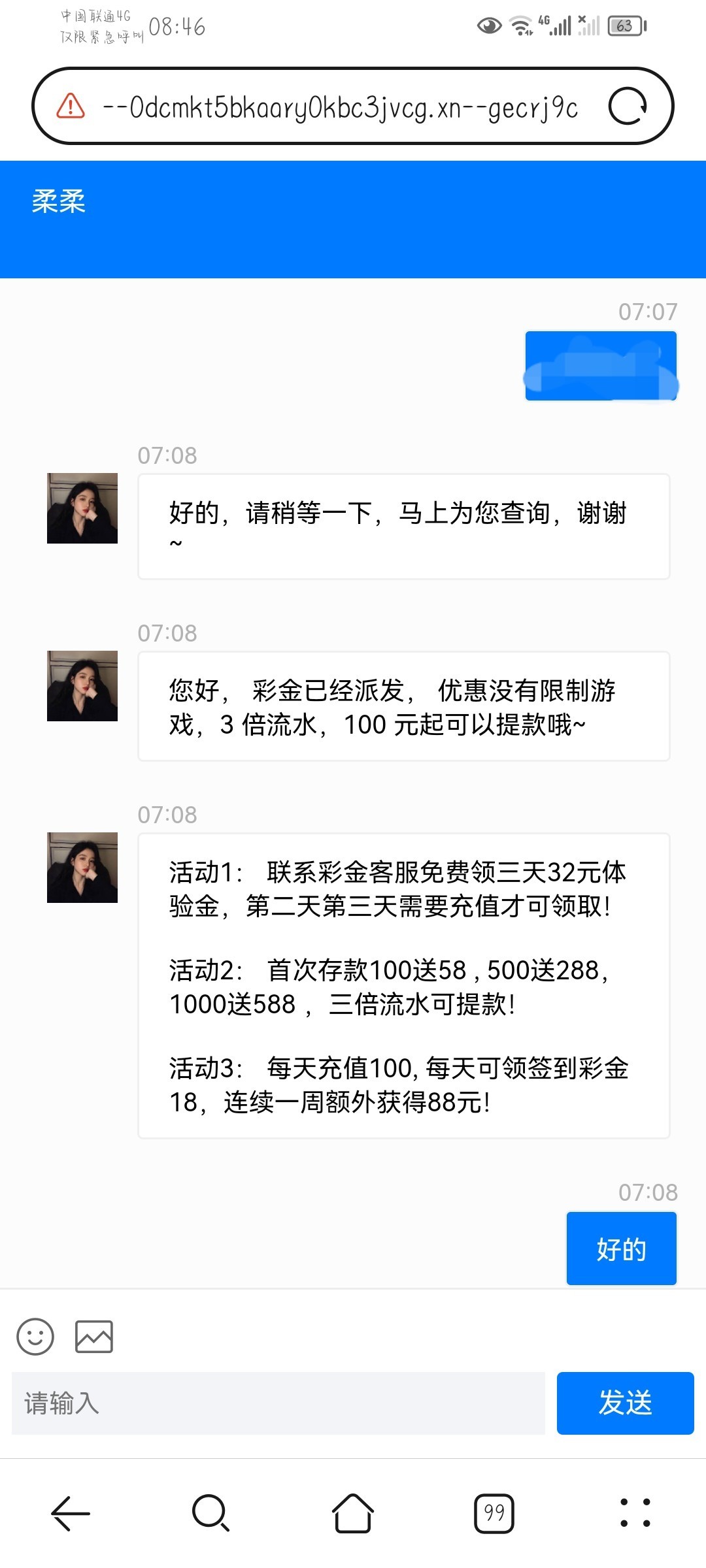This screenshot has height=1568, width=706.
Task: Open the emoji picker
Action: [35, 1336]
